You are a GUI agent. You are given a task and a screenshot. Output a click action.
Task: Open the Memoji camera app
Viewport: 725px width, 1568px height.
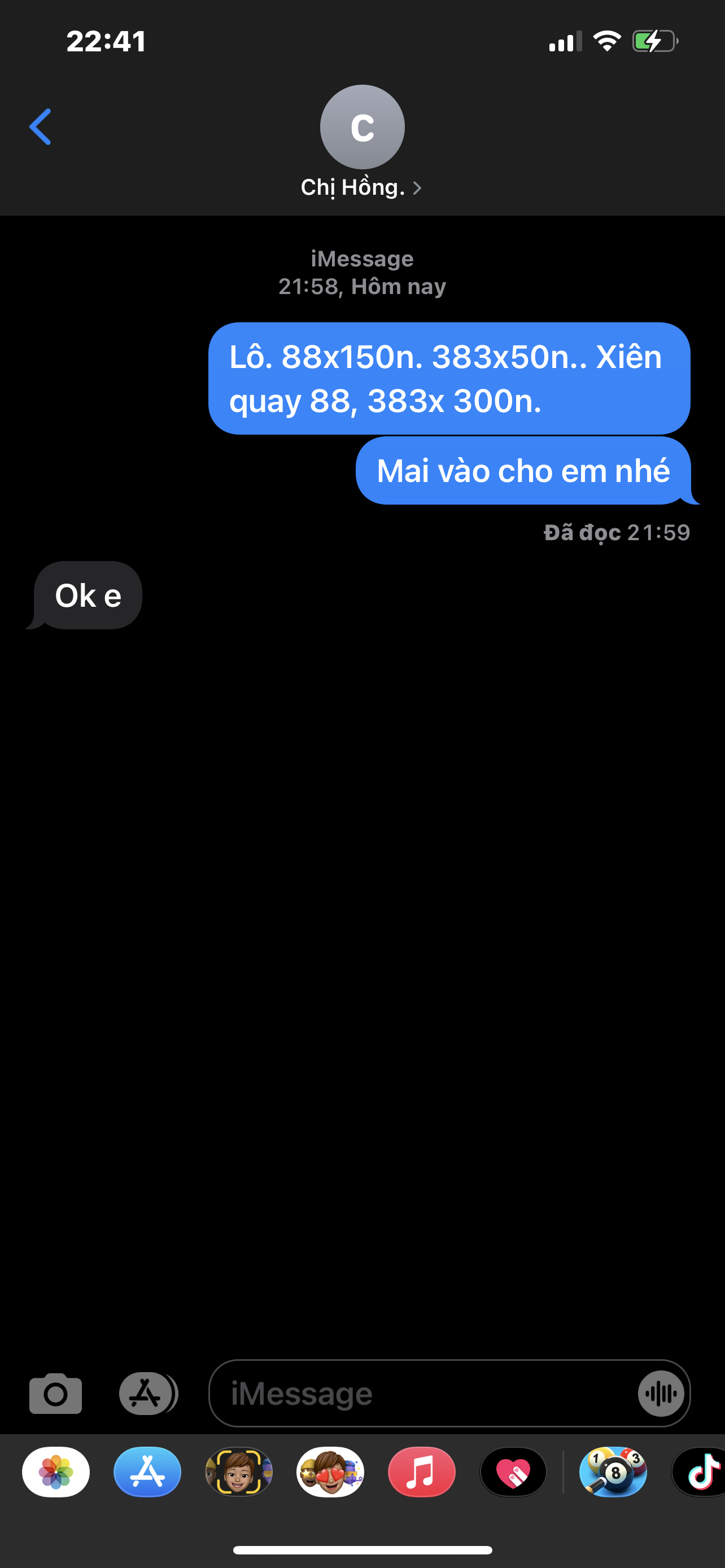(x=239, y=1472)
